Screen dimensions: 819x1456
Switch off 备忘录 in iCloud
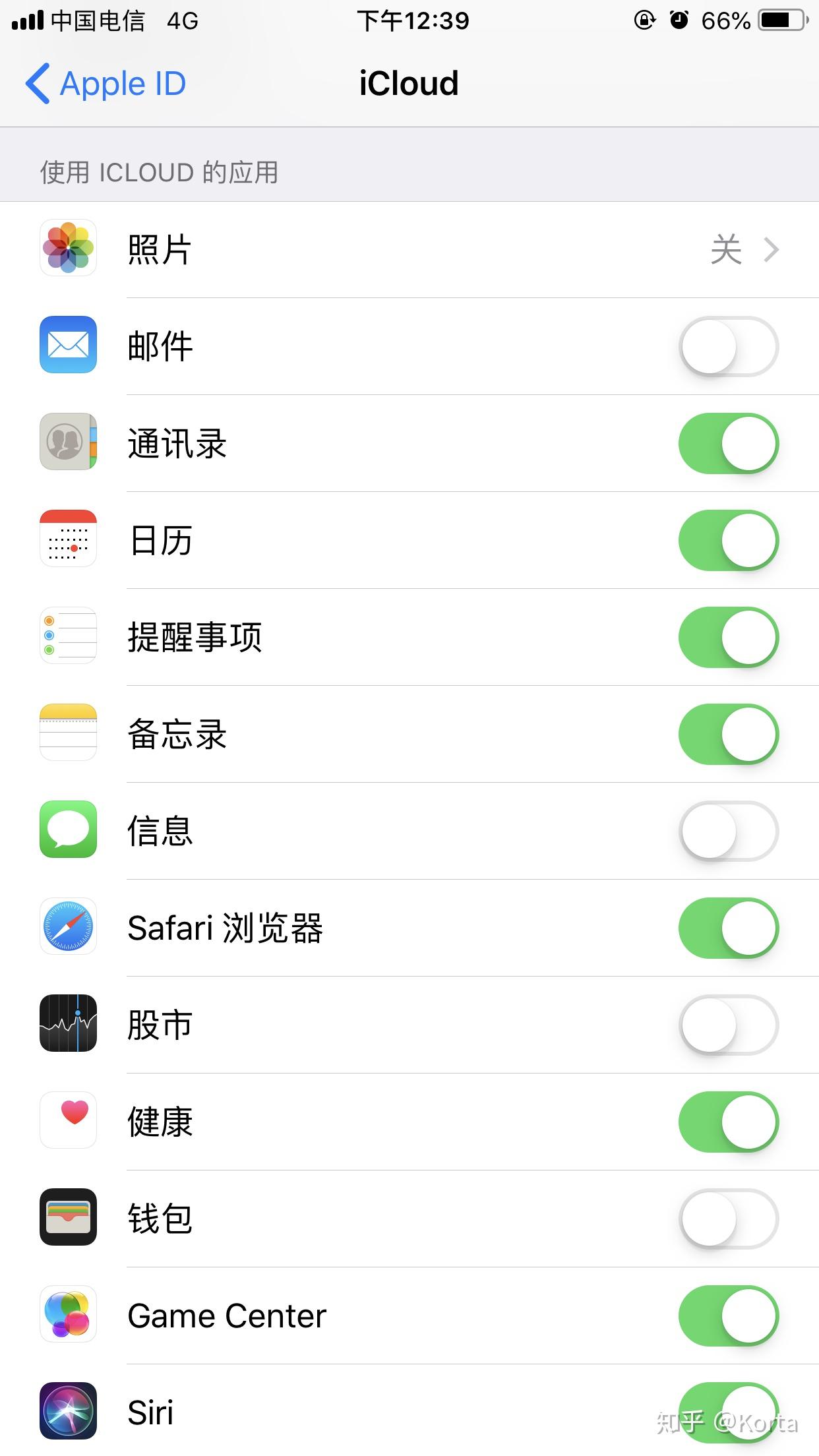click(729, 735)
